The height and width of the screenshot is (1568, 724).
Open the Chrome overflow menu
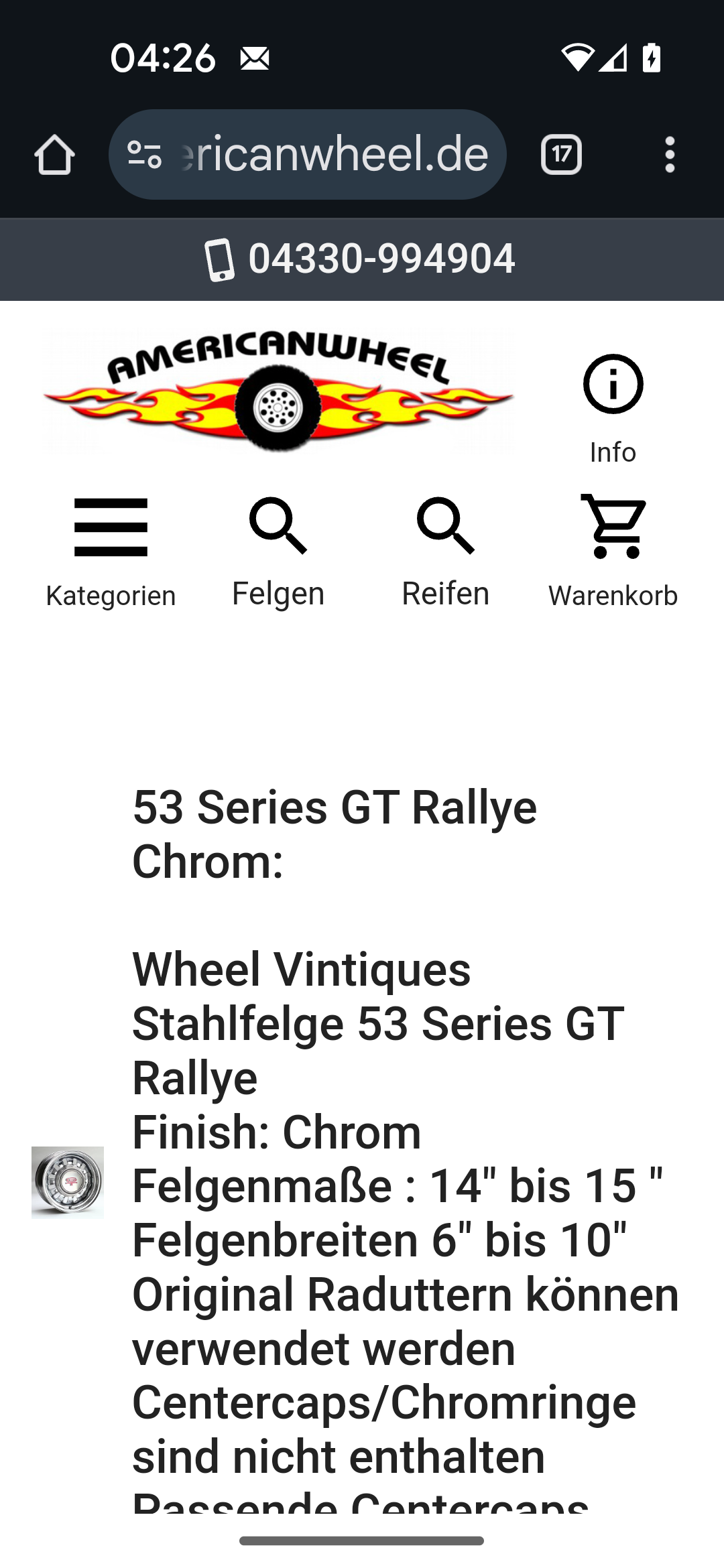669,155
